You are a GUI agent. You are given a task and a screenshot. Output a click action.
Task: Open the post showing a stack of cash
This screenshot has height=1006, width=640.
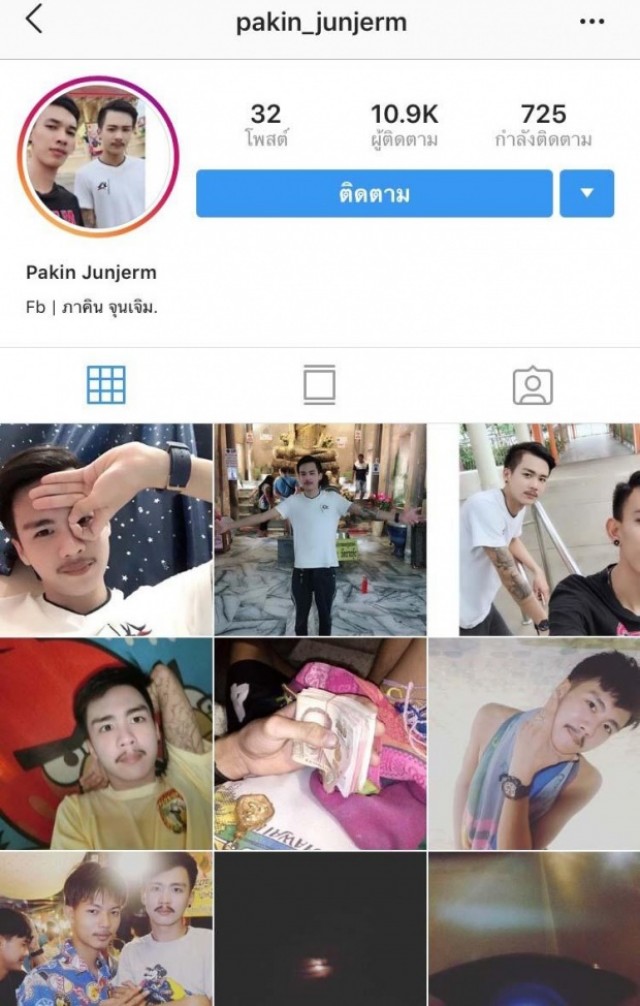[320, 744]
